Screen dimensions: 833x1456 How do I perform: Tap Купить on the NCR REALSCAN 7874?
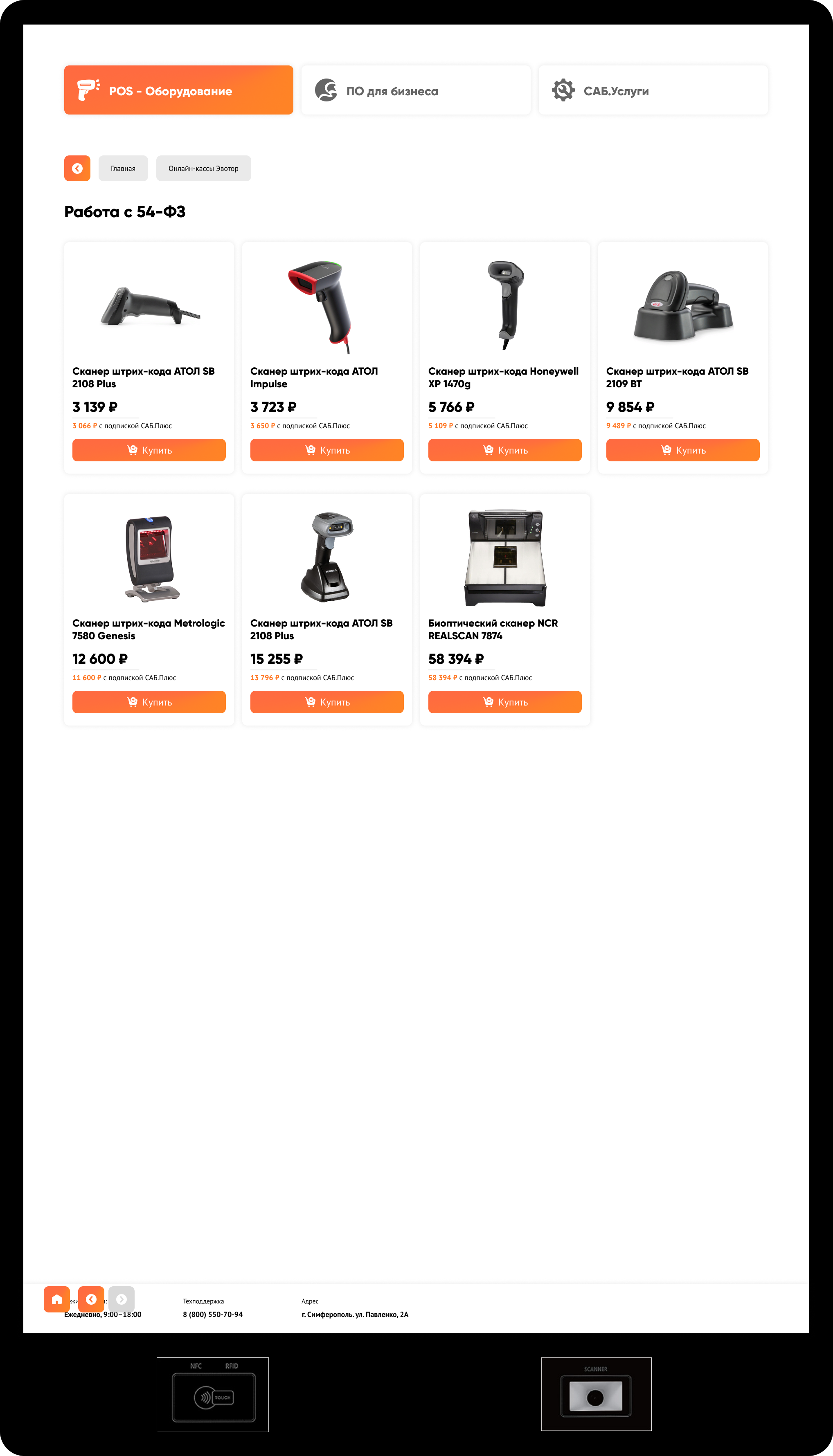[x=504, y=702]
